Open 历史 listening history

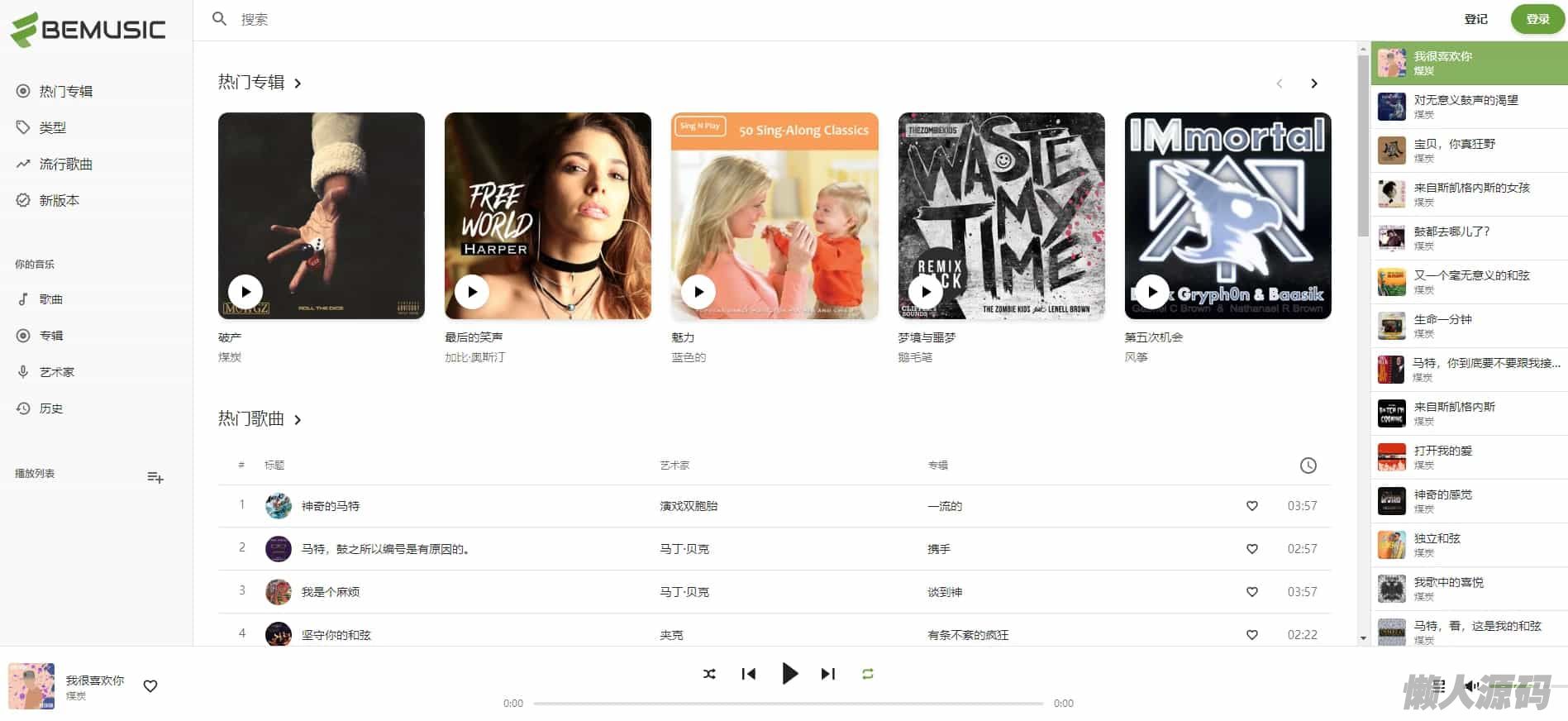tap(50, 408)
